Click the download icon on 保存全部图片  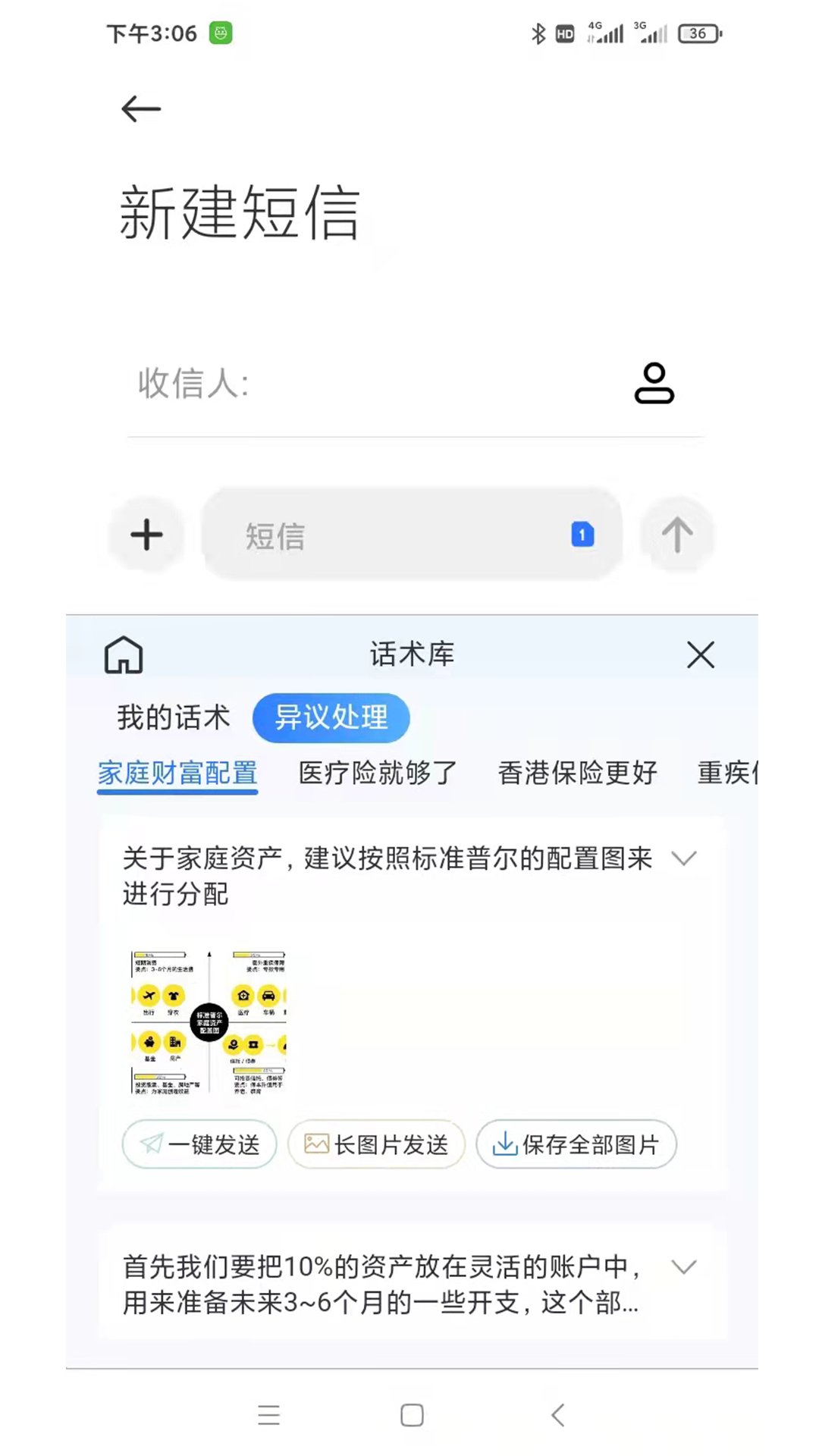(506, 1144)
